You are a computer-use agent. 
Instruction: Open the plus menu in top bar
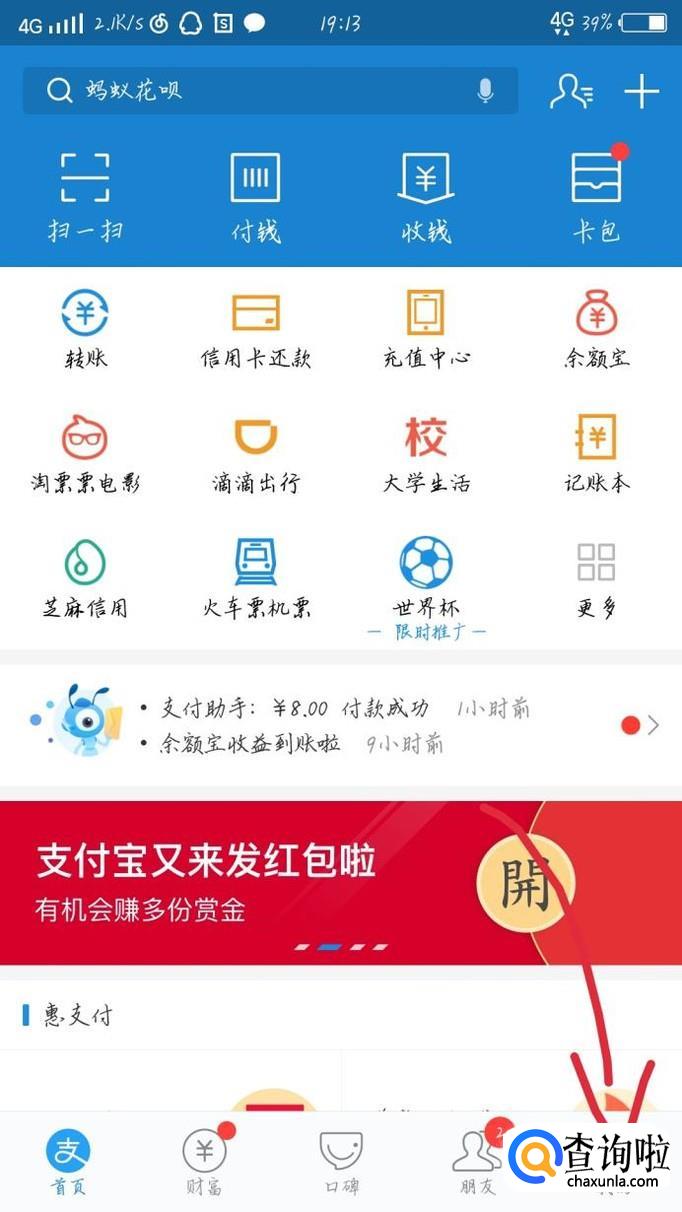642,91
